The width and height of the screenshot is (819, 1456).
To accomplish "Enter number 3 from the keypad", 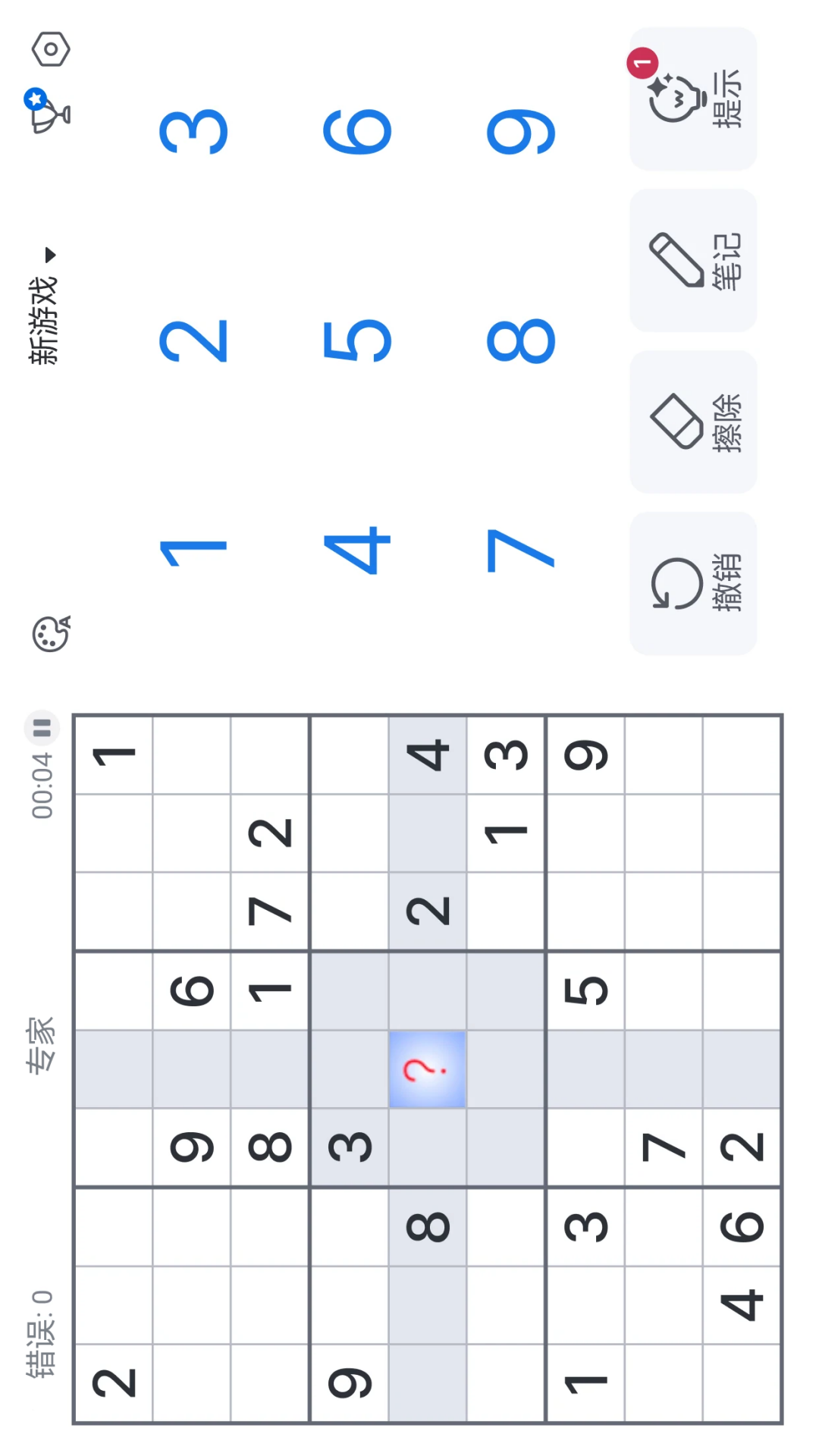I will (x=193, y=131).
